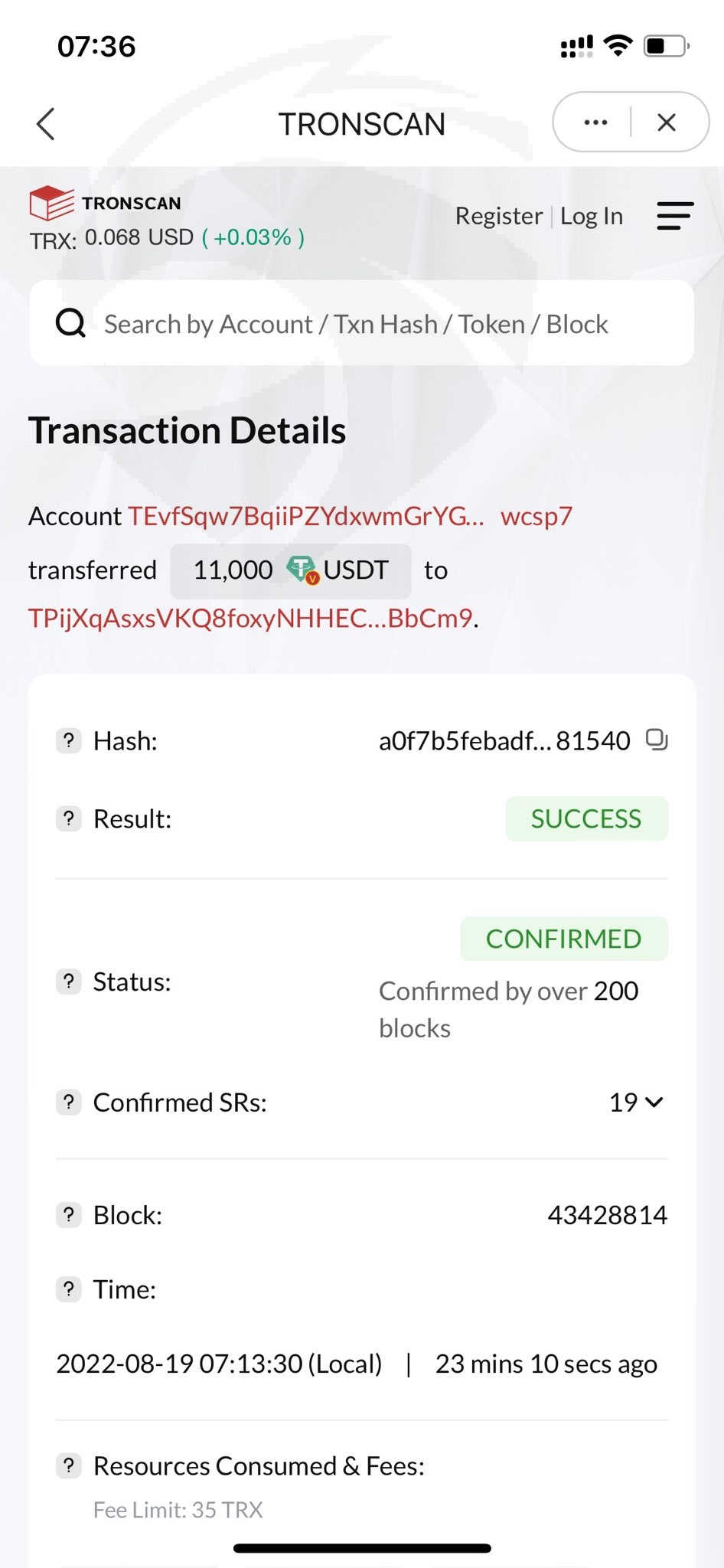
Task: Open the hamburger navigation menu
Action: [x=675, y=216]
